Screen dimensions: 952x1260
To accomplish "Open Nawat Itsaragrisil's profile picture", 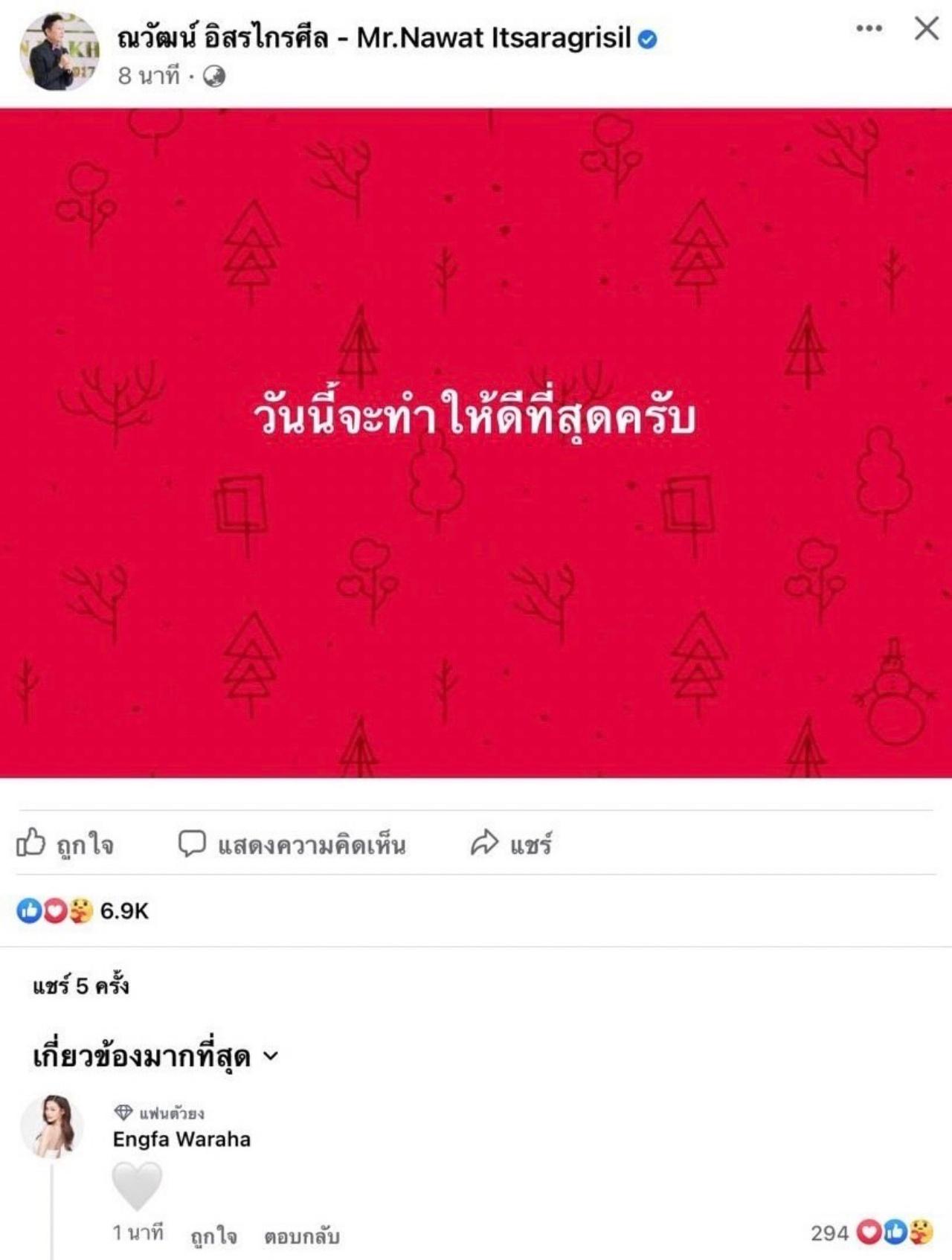I will click(59, 52).
